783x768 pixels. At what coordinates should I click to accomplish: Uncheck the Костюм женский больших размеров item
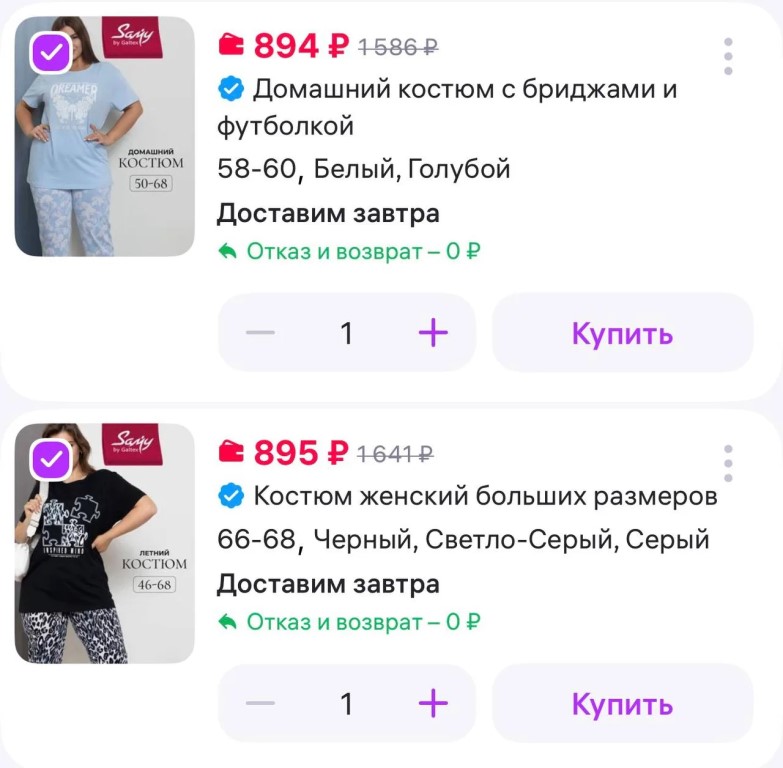click(x=50, y=460)
